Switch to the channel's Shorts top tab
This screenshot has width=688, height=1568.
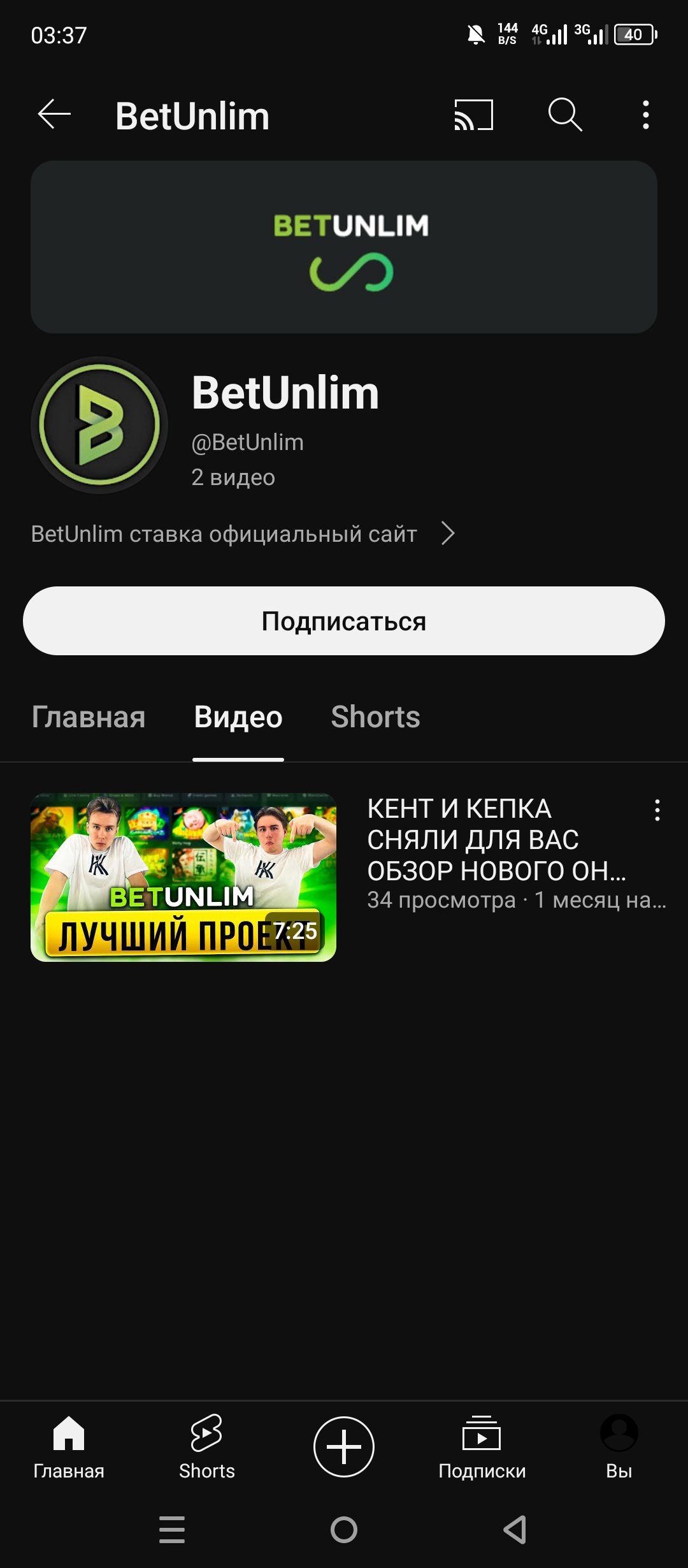coord(375,717)
